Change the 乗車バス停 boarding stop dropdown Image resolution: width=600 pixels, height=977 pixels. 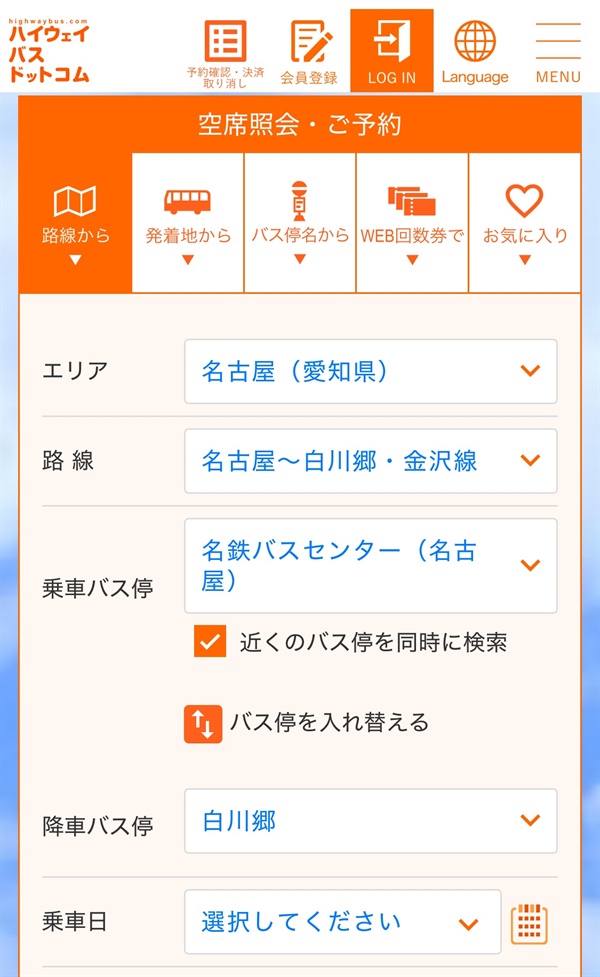pos(371,566)
